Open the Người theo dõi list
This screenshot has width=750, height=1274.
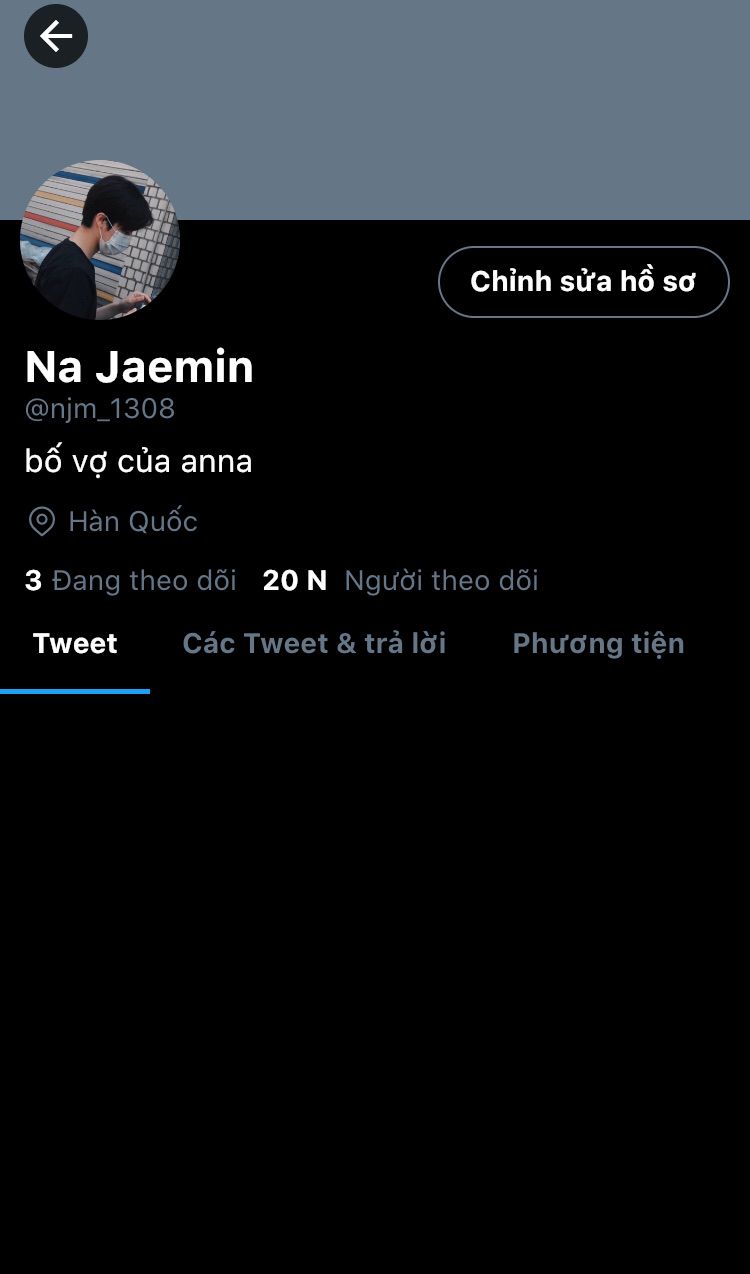(401, 580)
